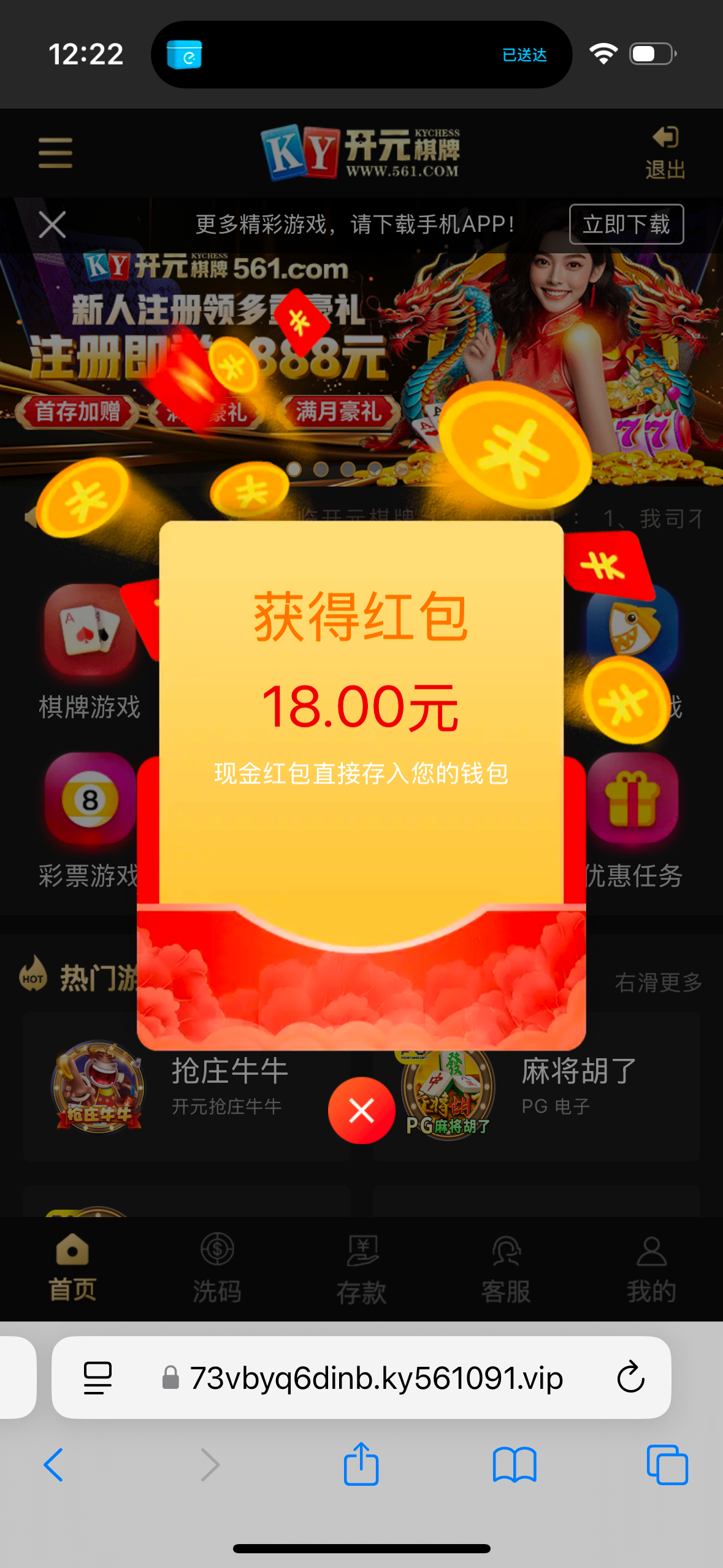Reload the page in Safari
The height and width of the screenshot is (1568, 723).
point(630,1378)
